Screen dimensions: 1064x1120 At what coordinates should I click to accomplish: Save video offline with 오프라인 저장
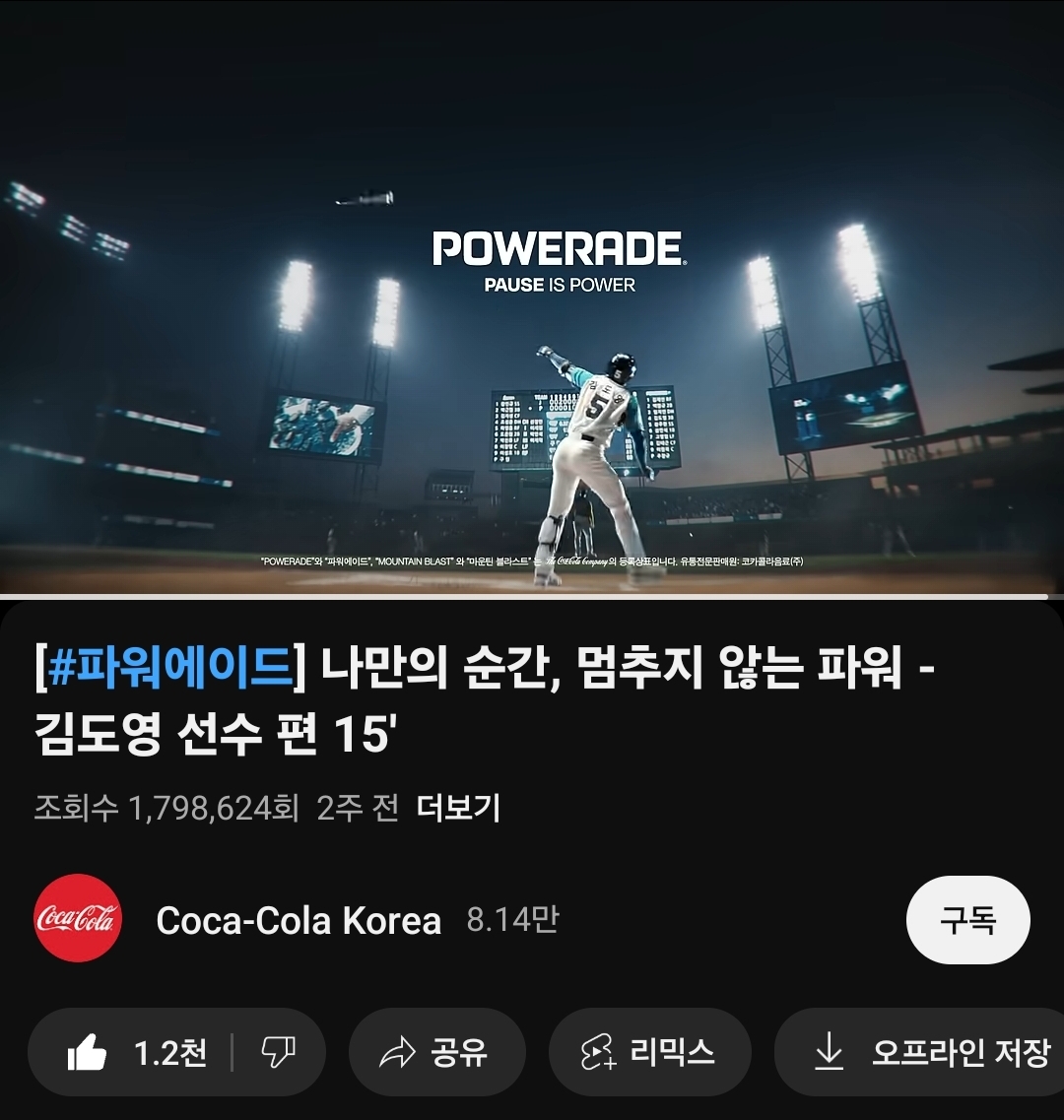tap(931, 1053)
